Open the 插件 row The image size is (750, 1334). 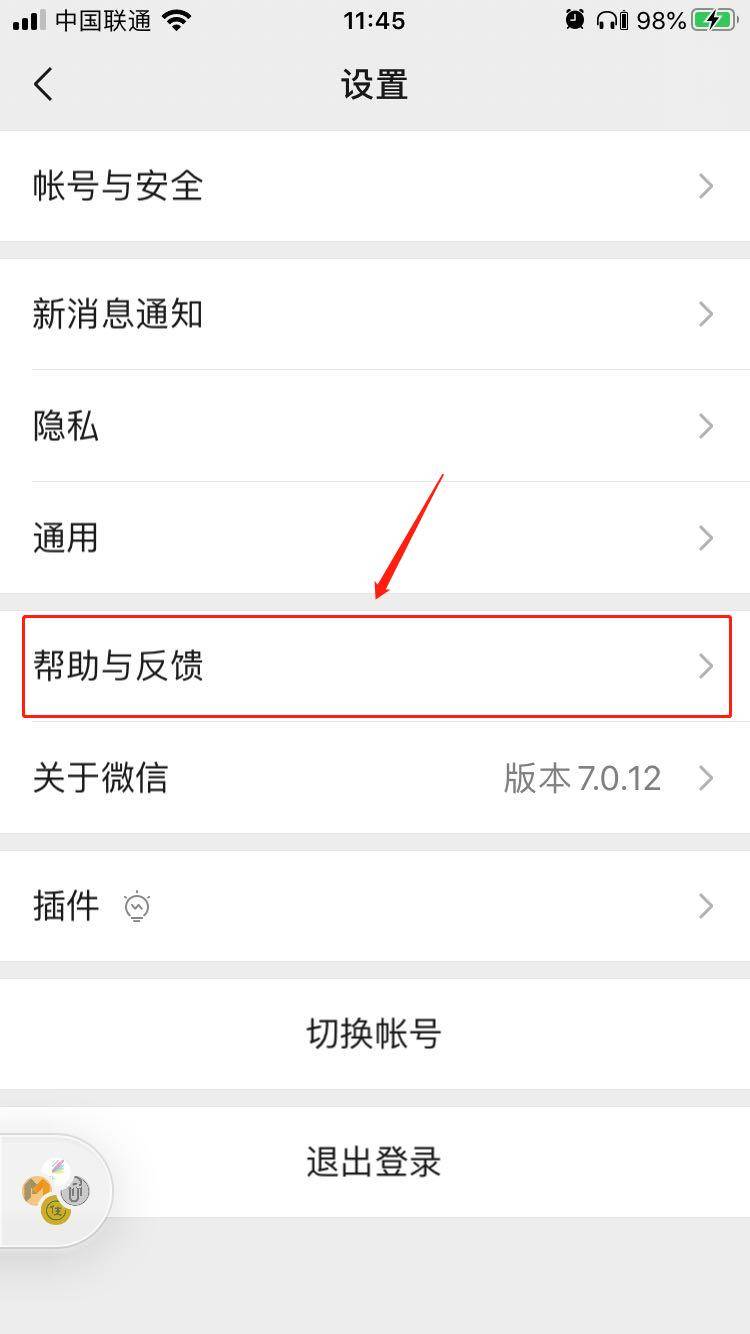click(x=375, y=906)
